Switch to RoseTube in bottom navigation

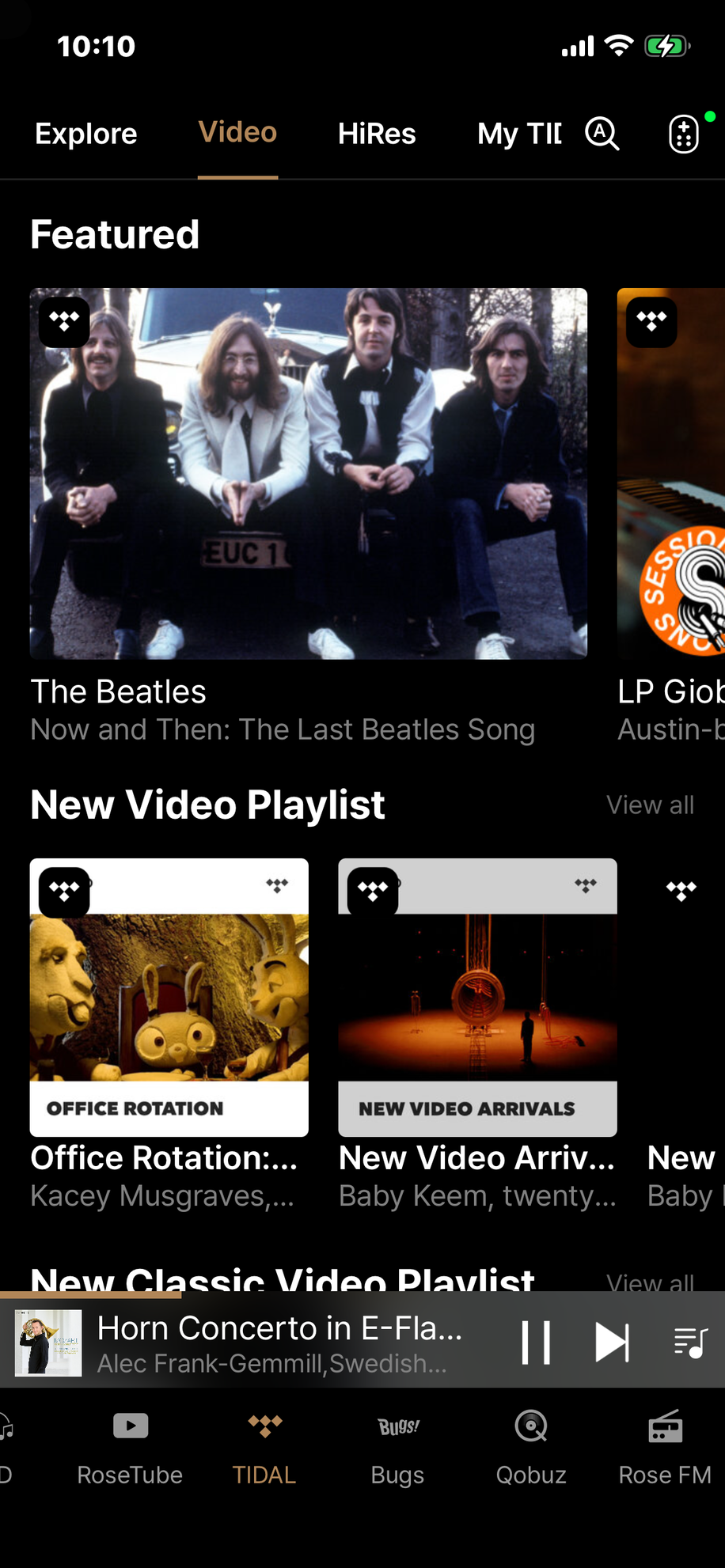130,1446
